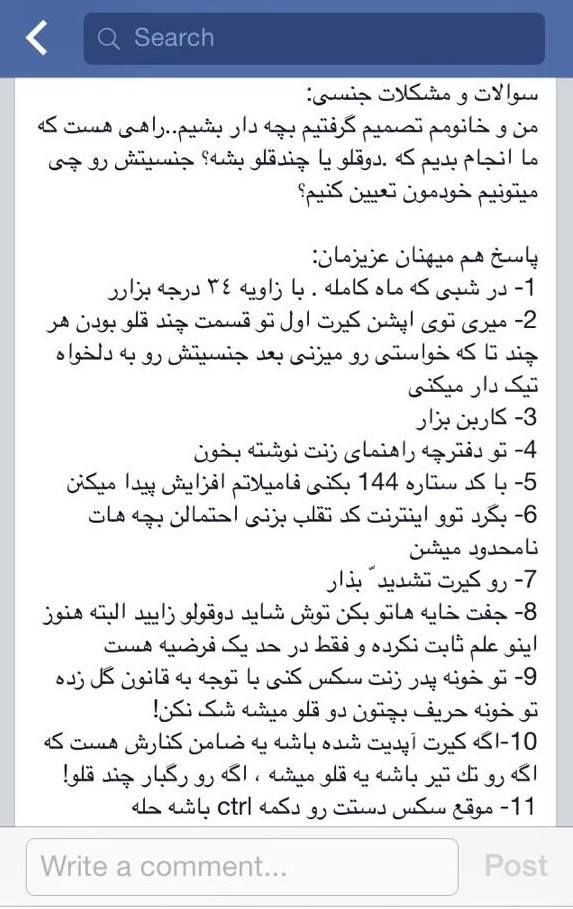The width and height of the screenshot is (573, 909).
Task: Tap the Search field at the top
Action: pyautogui.click(x=314, y=38)
